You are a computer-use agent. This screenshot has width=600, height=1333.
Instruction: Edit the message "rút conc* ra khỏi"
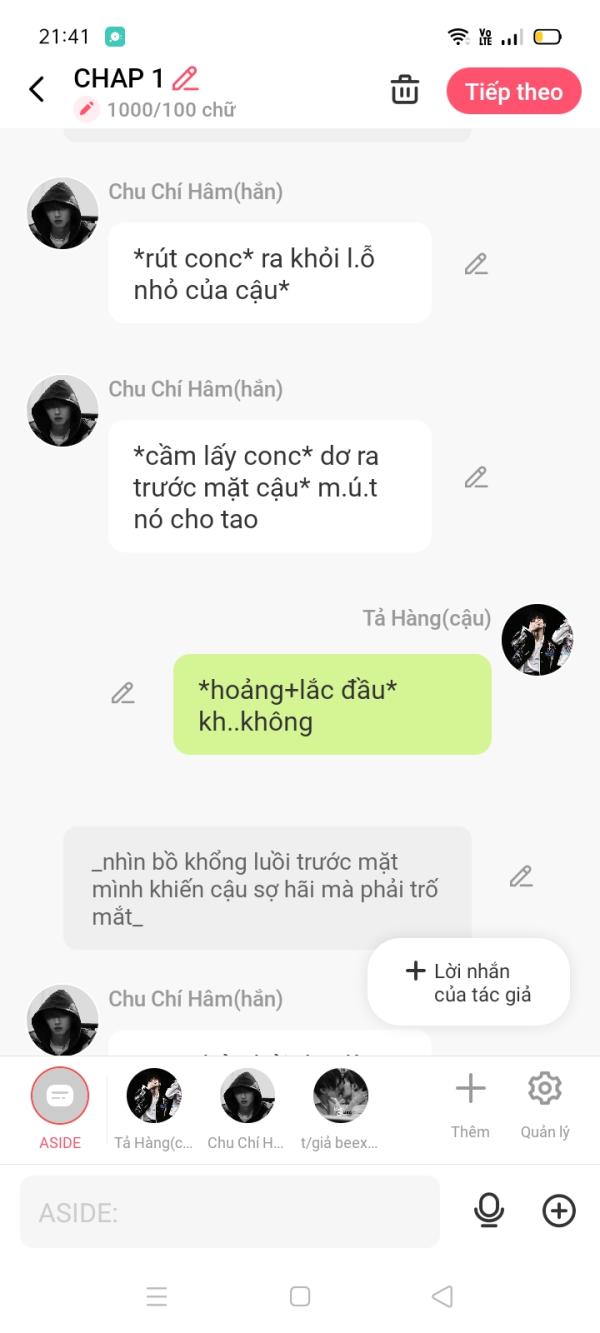[x=476, y=265]
